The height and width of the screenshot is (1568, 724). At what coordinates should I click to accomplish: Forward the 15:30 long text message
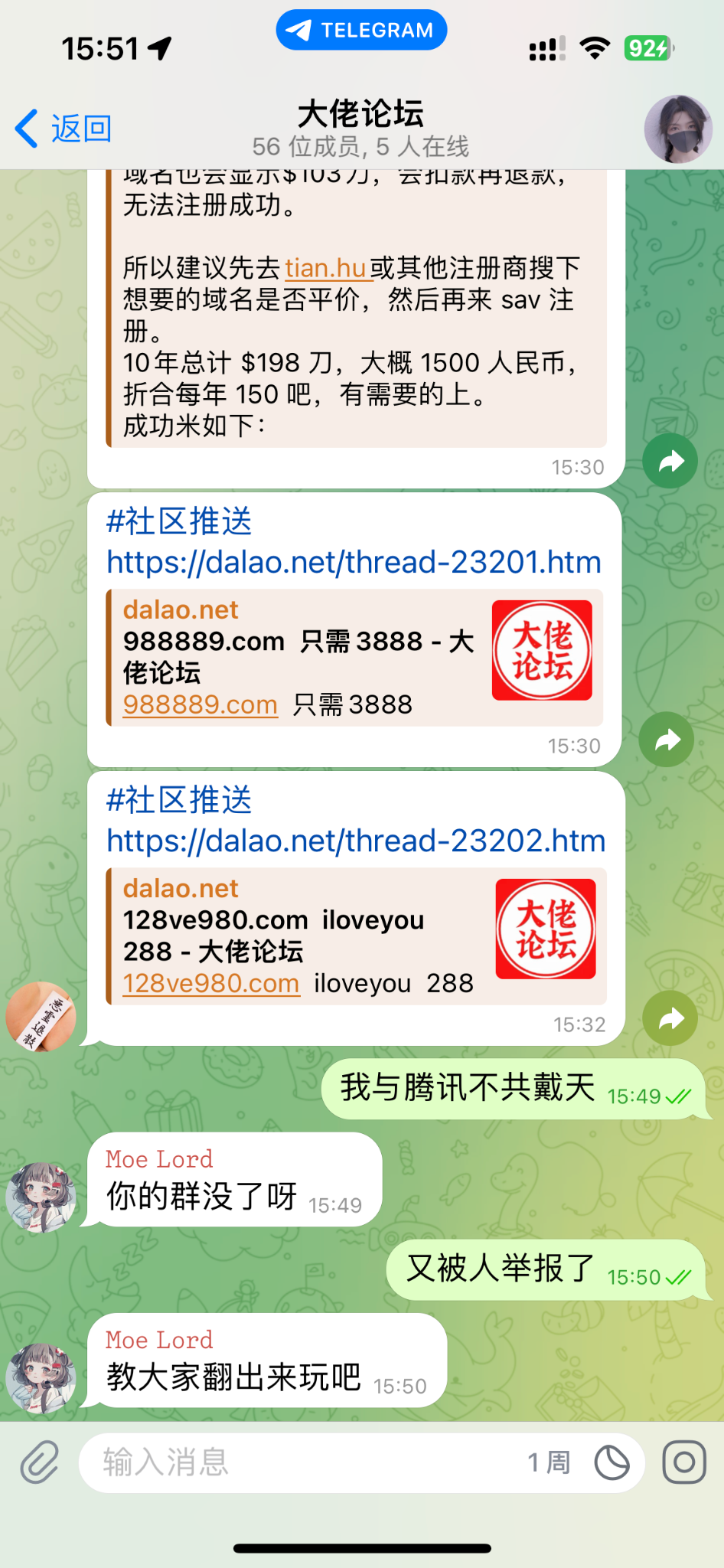tap(670, 462)
